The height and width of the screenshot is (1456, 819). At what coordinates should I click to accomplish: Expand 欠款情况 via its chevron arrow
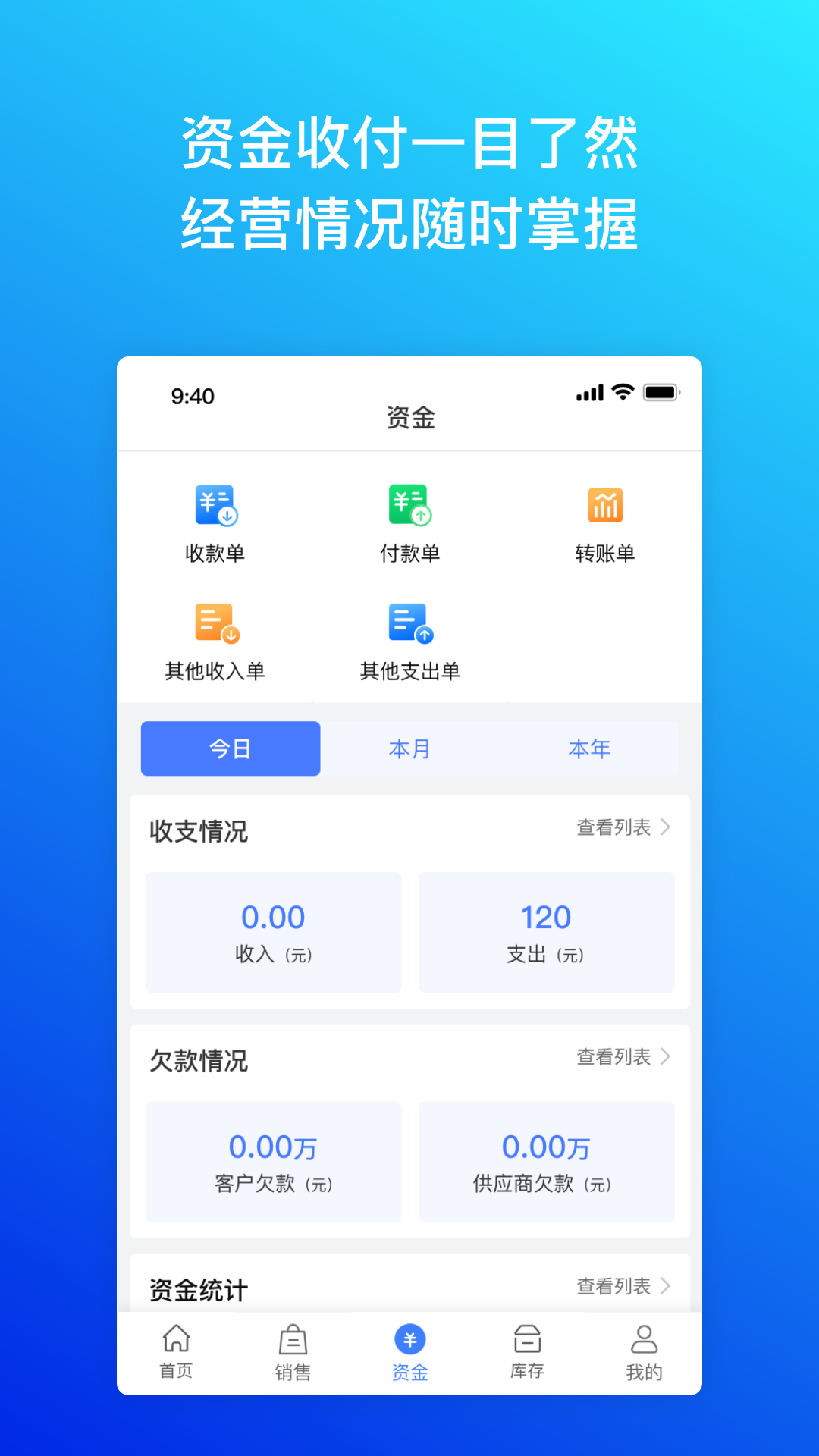click(666, 1056)
